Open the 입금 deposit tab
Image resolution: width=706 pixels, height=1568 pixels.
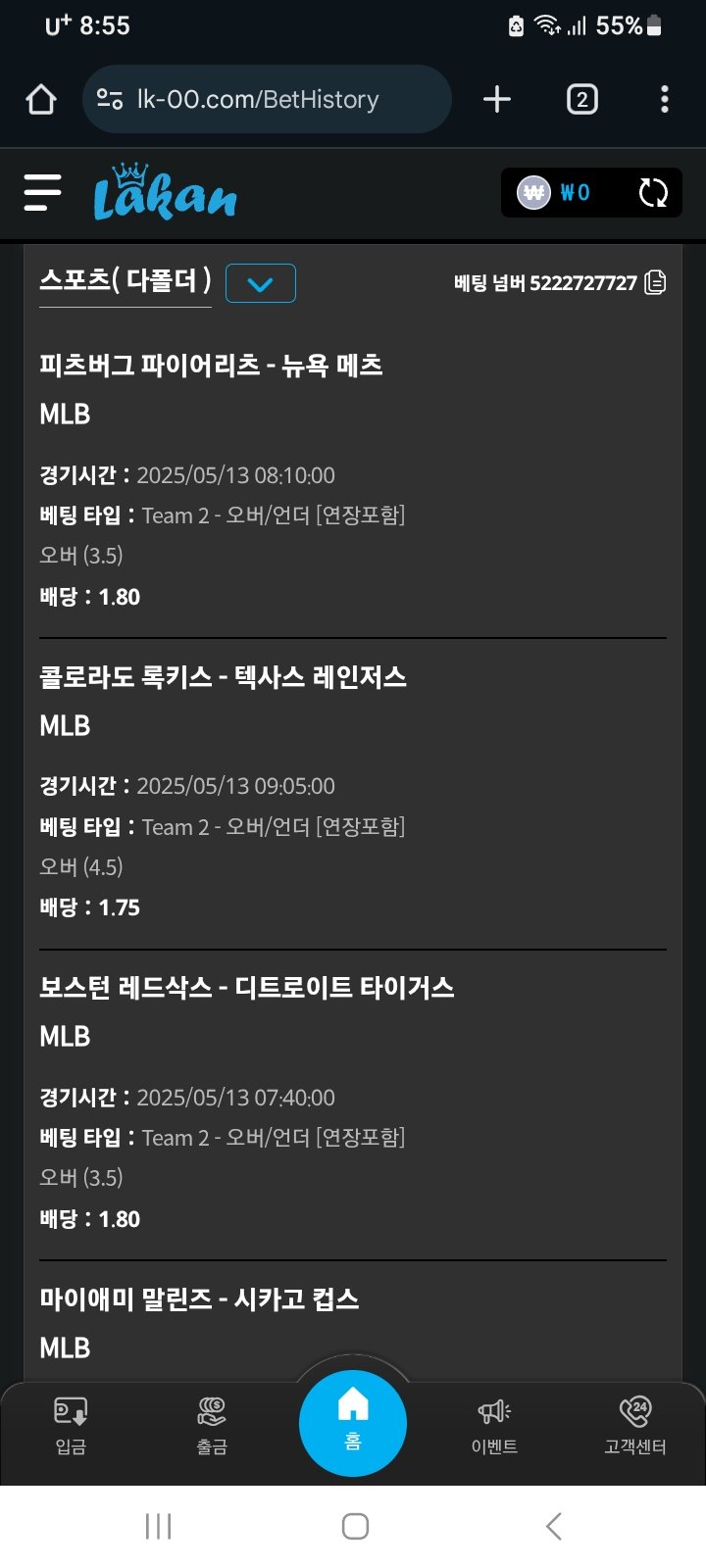click(71, 1425)
